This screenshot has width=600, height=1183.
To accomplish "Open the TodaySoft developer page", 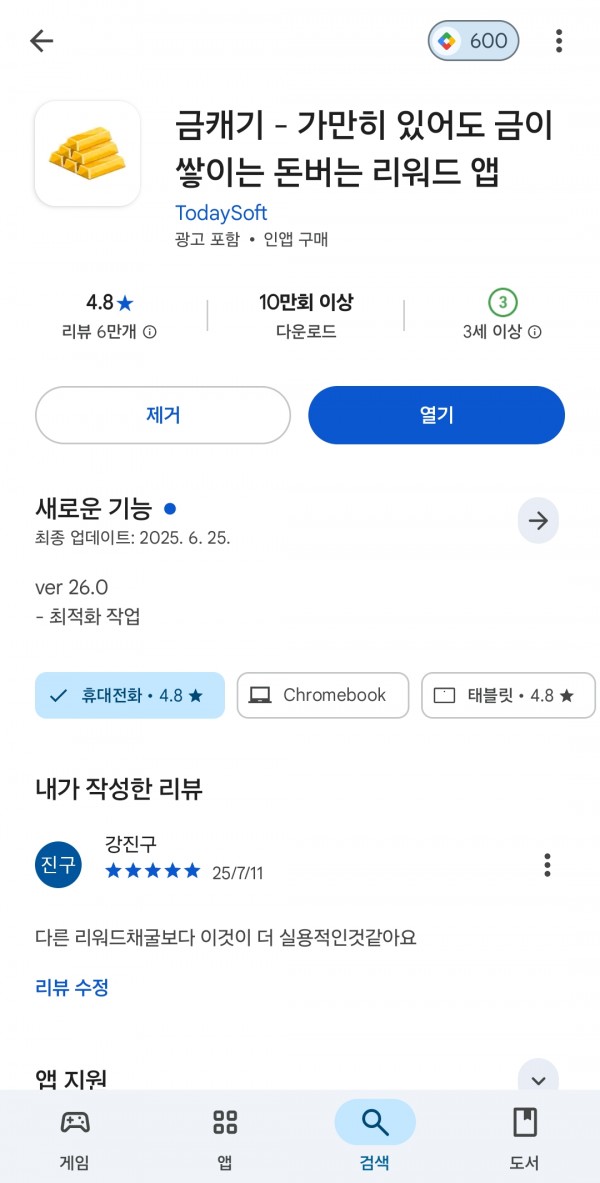I will click(x=221, y=213).
